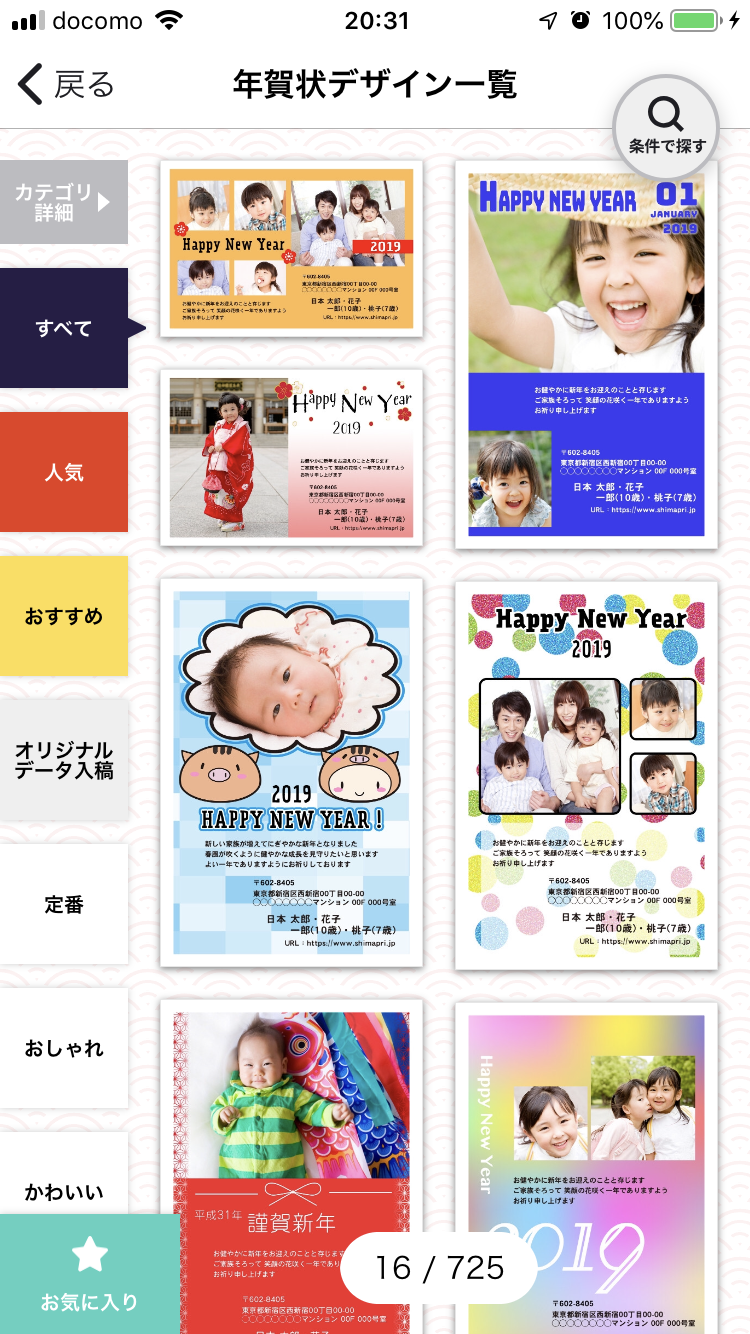This screenshot has height=1334, width=750.
Task: Open the baby with boar characters design
Action: 291,773
